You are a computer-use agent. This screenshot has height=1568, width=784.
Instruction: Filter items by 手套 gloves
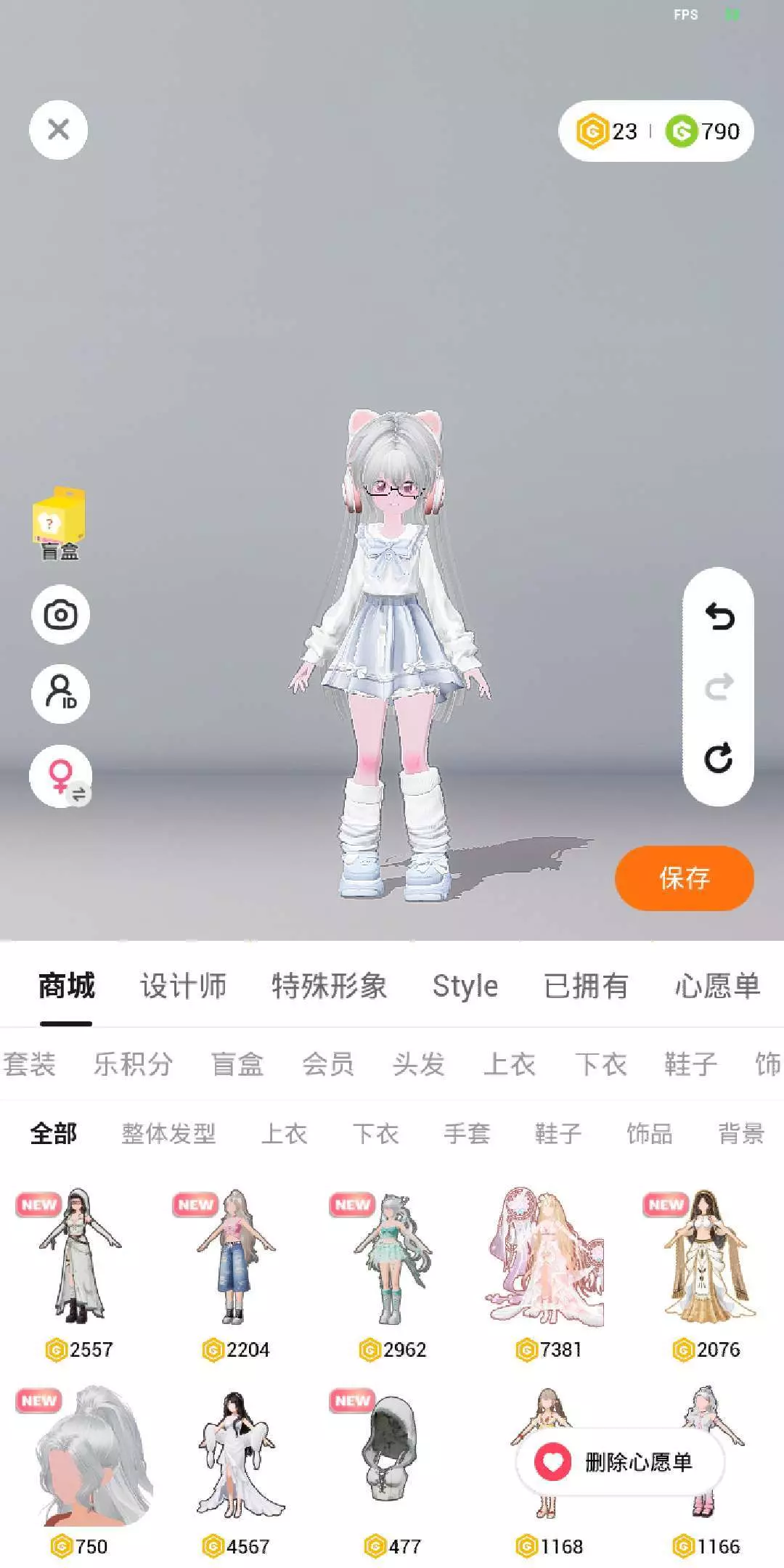[x=467, y=1133]
